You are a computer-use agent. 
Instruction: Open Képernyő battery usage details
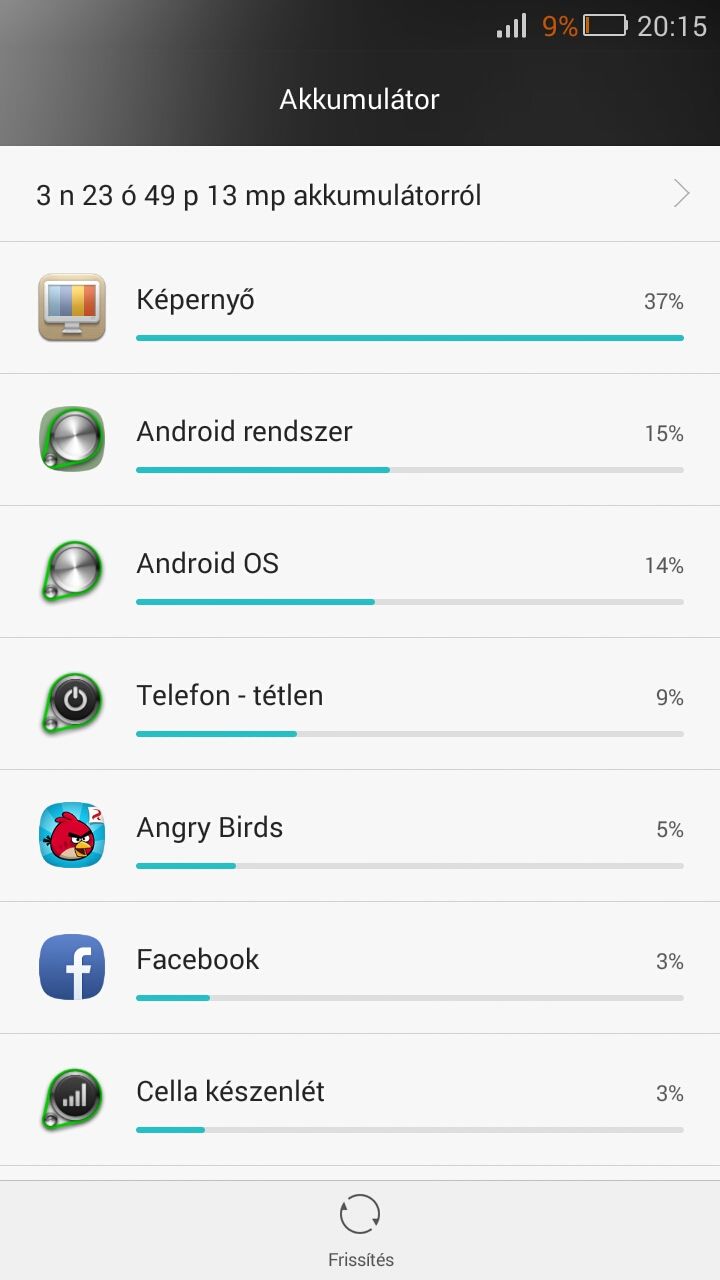point(360,308)
